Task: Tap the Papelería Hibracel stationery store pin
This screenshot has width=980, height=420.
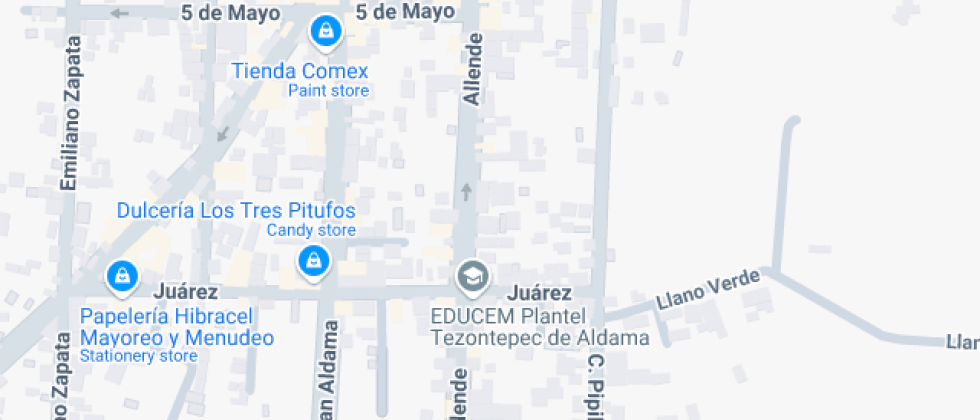Action: point(122,276)
